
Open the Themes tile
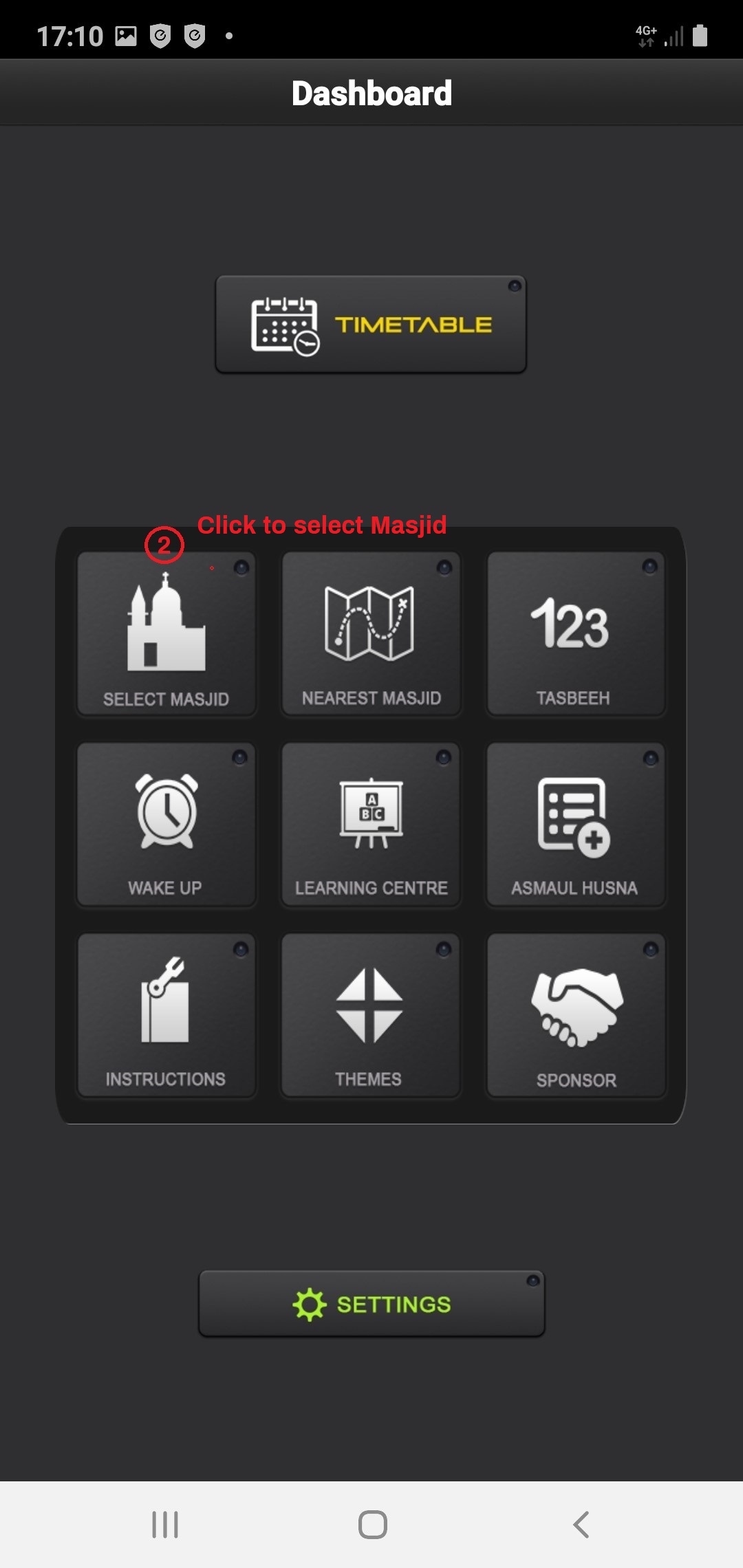tap(371, 1015)
